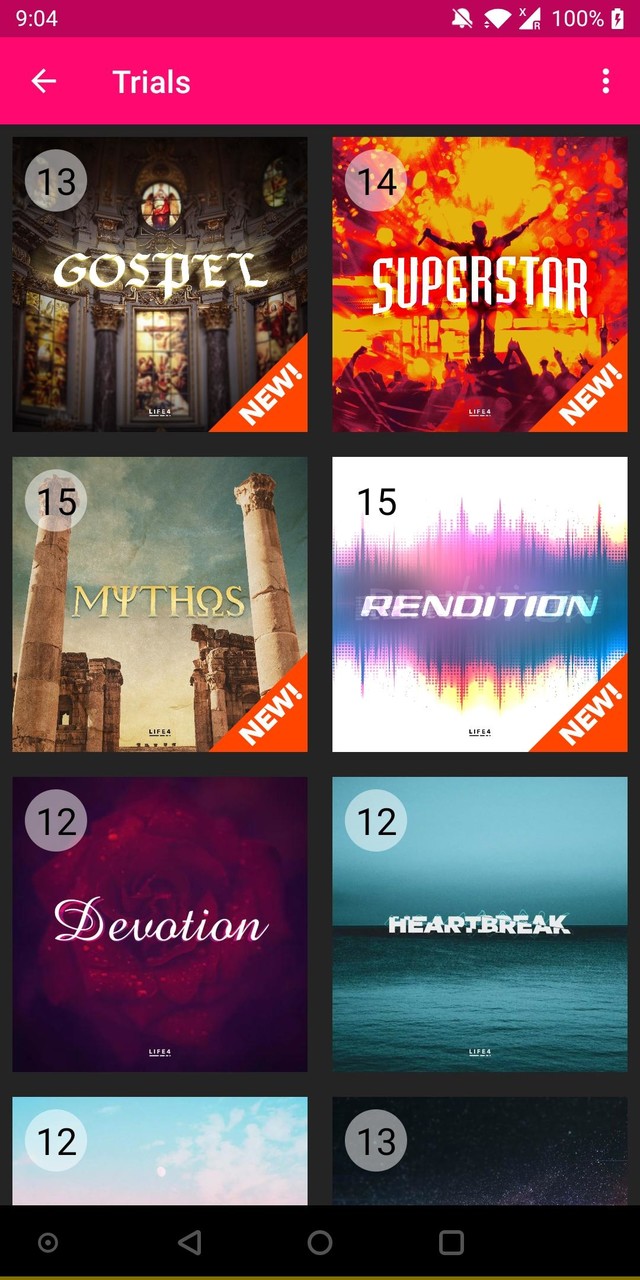Tap the system home button
The height and width of the screenshot is (1280, 640).
pos(320,1242)
